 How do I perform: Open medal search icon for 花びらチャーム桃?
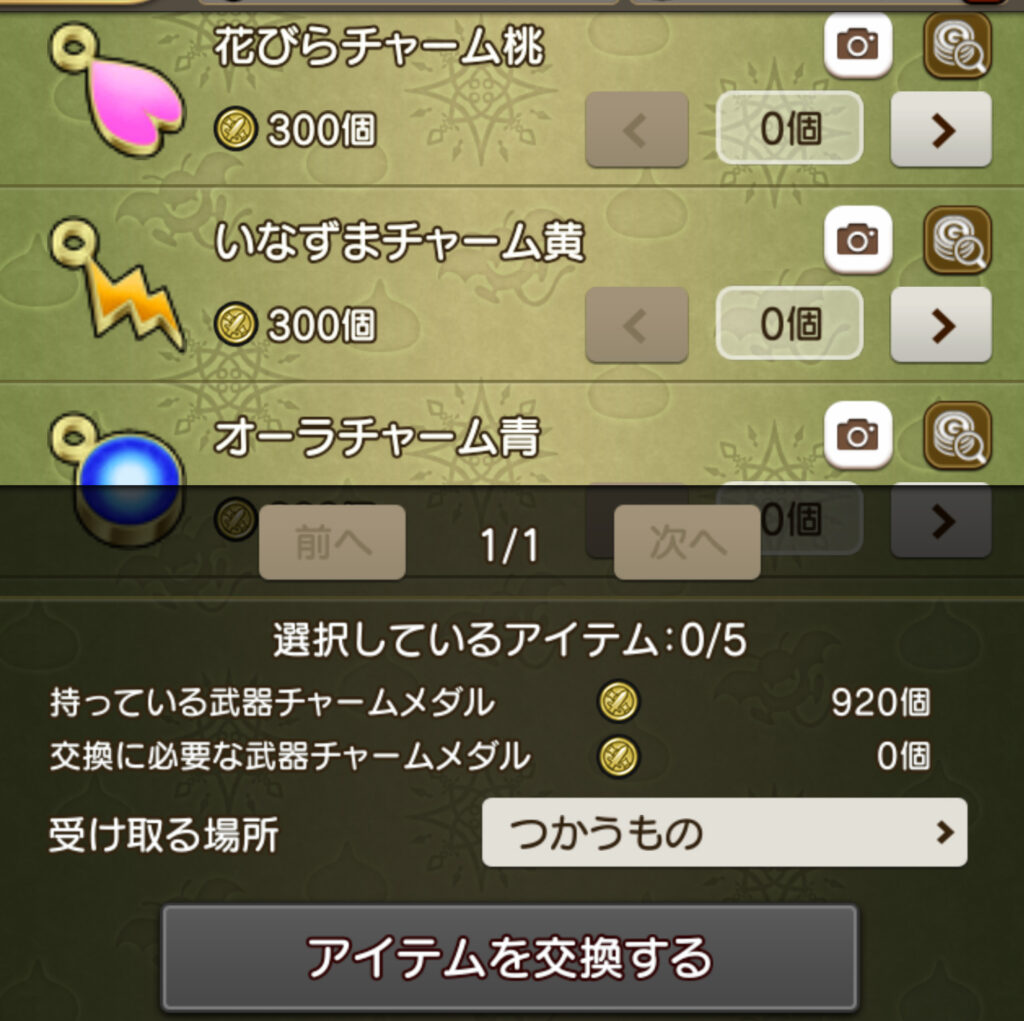(957, 45)
